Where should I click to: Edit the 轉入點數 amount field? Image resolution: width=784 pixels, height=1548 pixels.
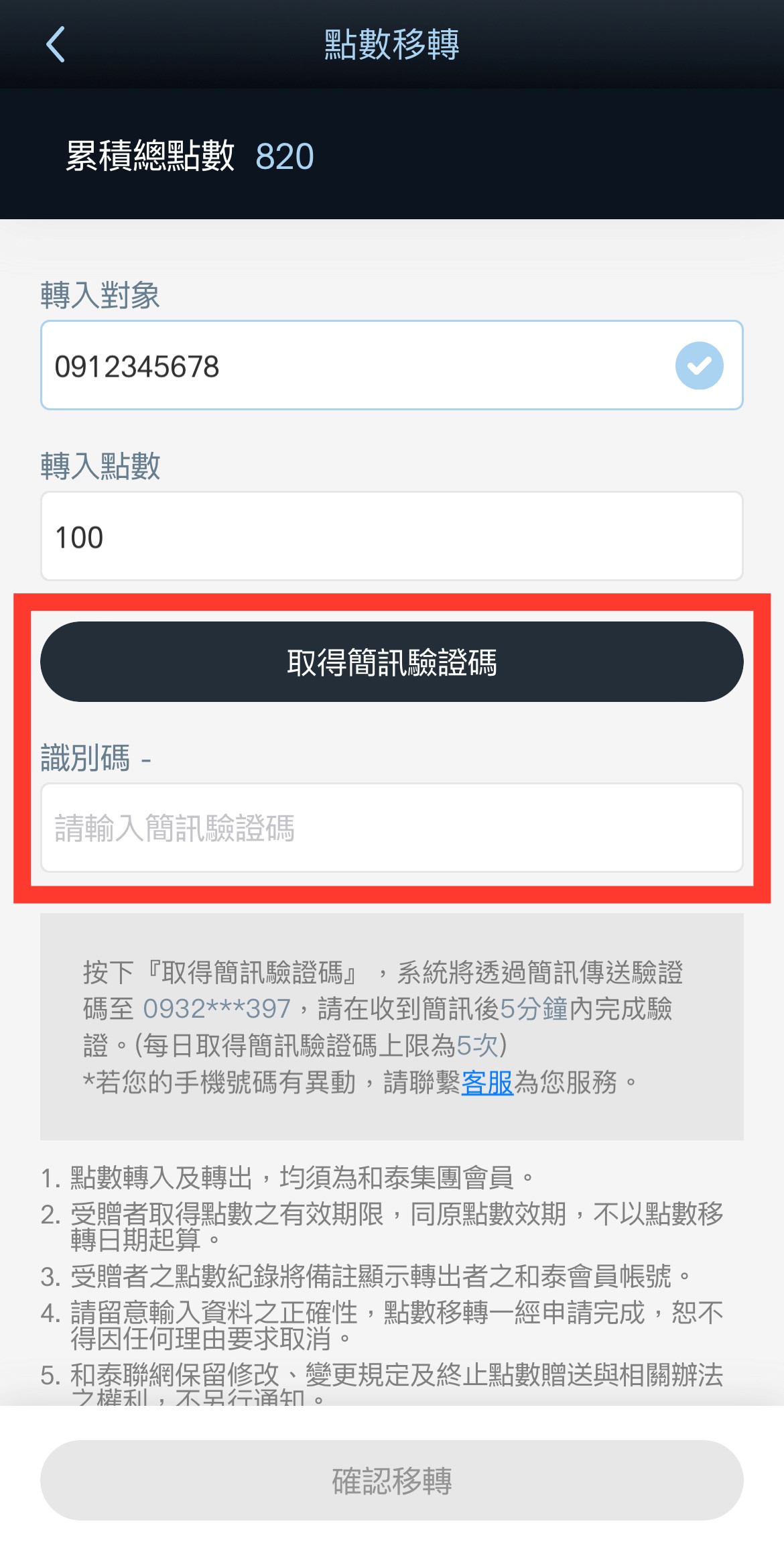[391, 537]
